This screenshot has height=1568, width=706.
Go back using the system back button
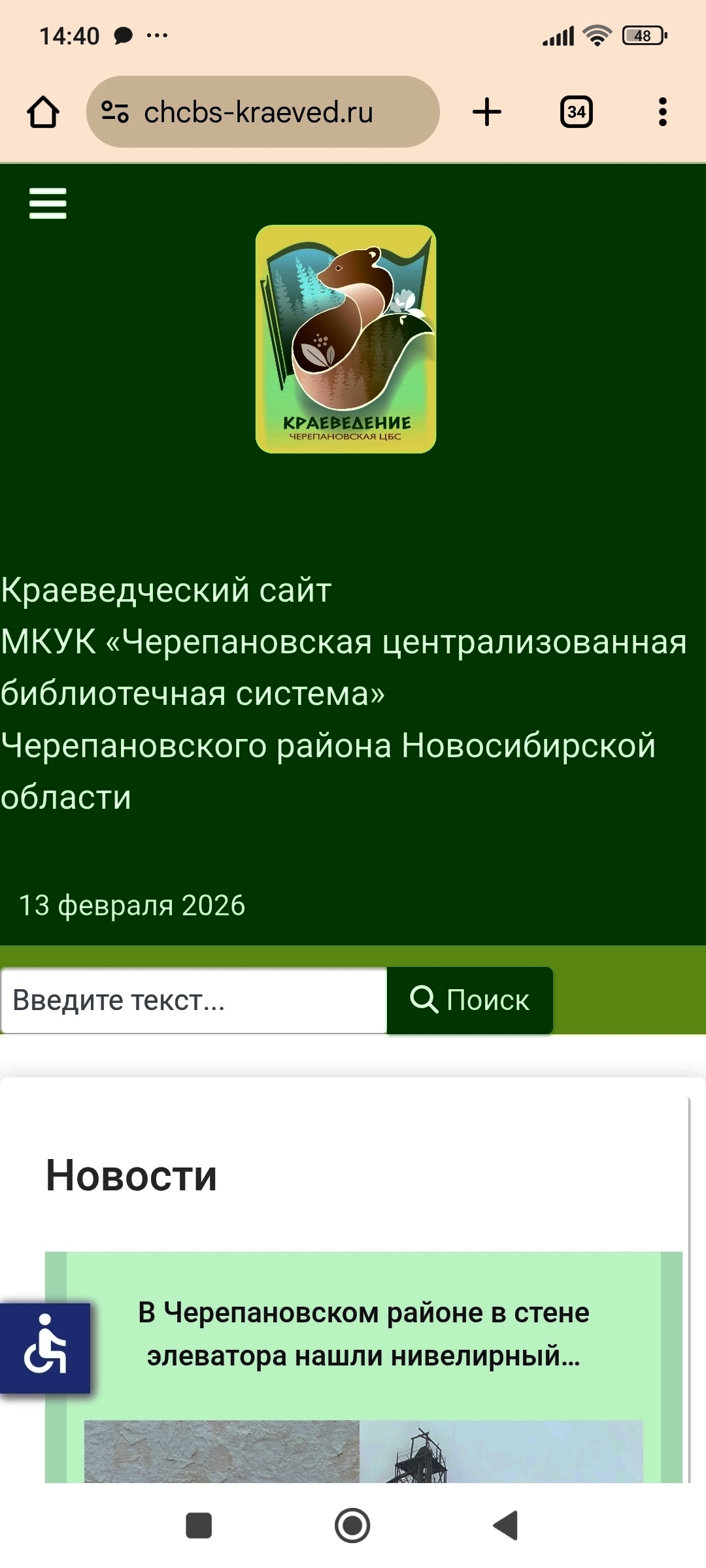[x=505, y=1526]
